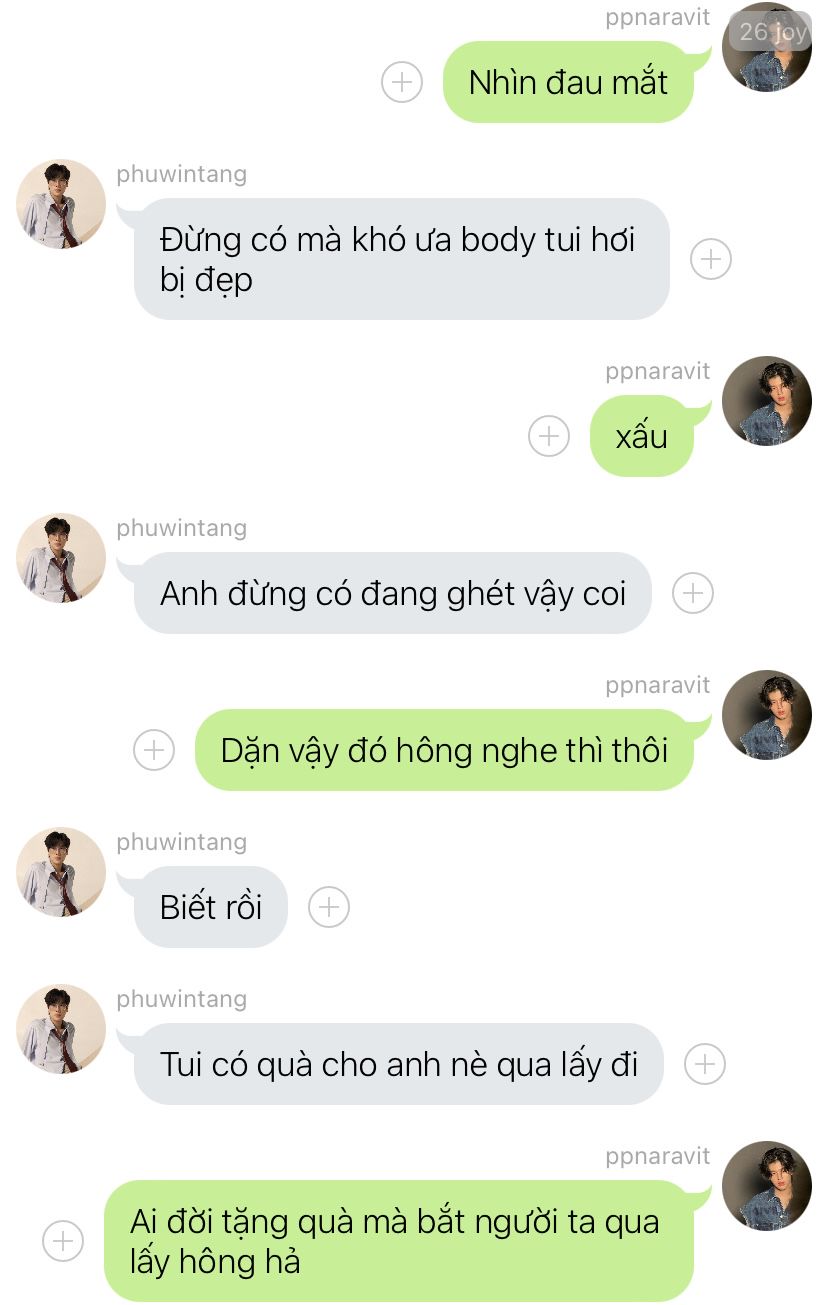Tap the plus icon next to "body tui hơi bị đẹp"
The image size is (828, 1305).
(711, 260)
